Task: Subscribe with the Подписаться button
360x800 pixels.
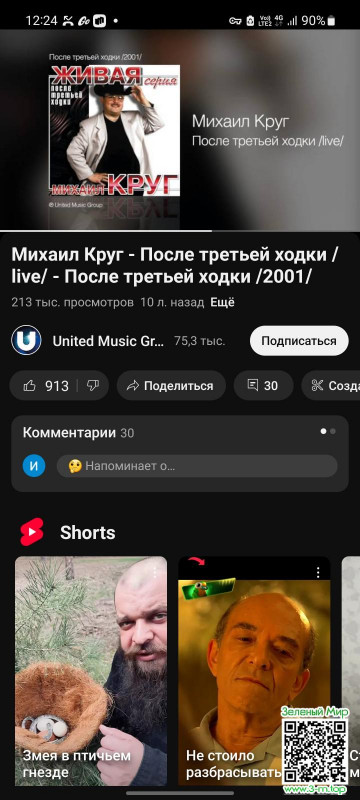Action: pos(299,341)
